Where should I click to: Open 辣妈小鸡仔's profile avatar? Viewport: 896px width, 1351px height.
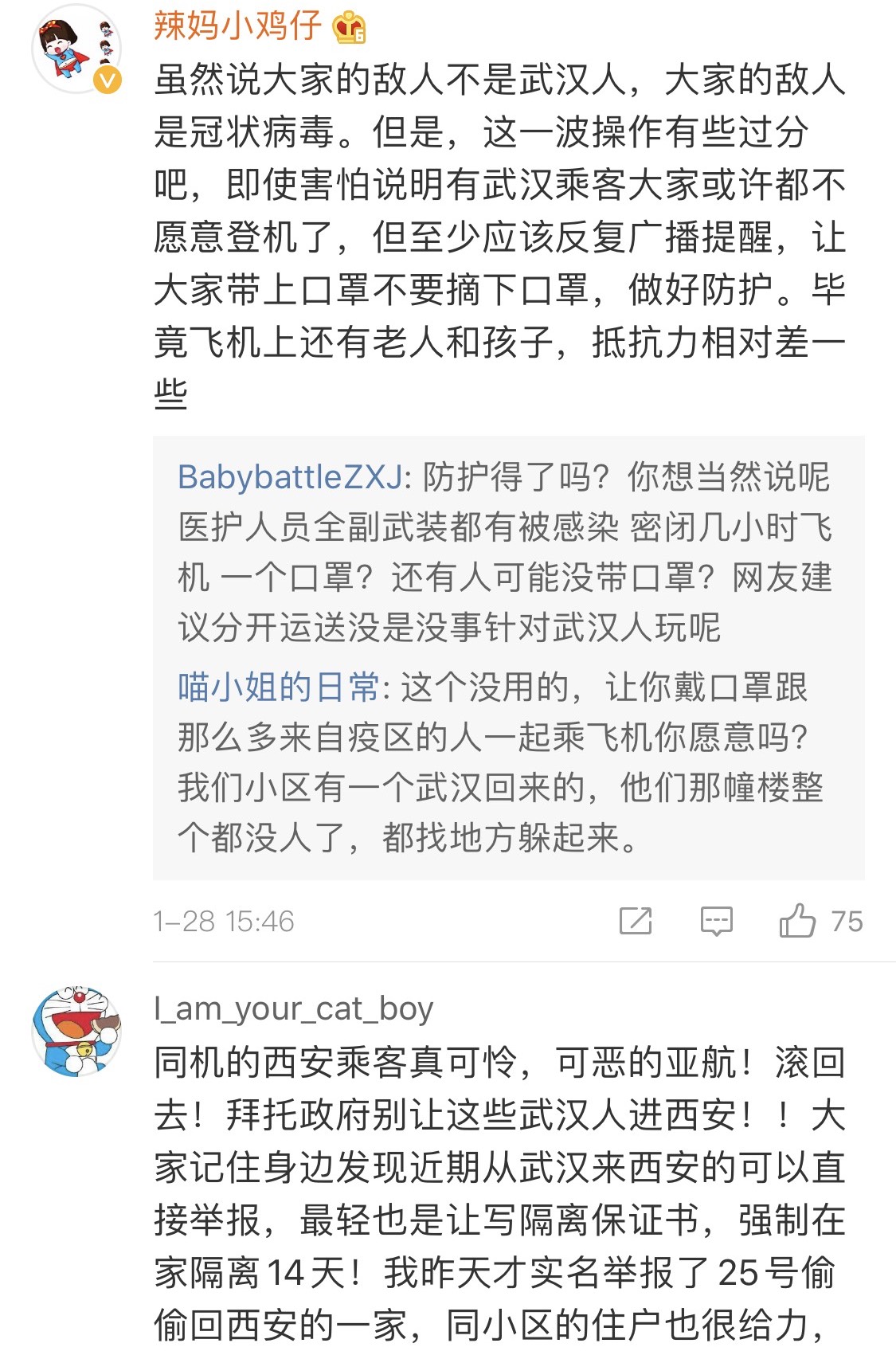(76, 48)
